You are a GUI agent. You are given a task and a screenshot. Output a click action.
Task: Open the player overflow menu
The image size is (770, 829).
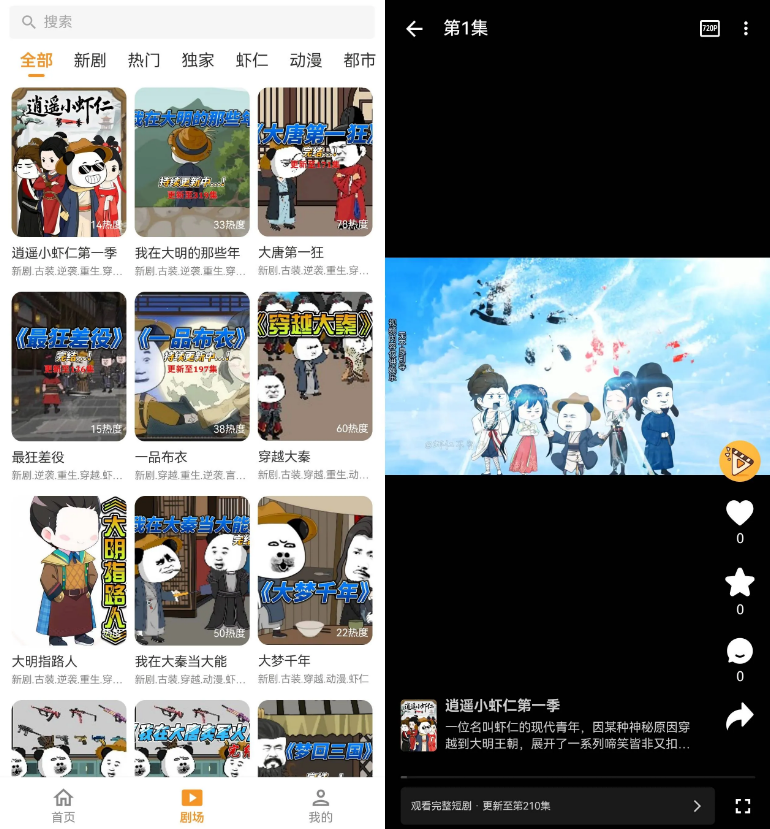745,29
